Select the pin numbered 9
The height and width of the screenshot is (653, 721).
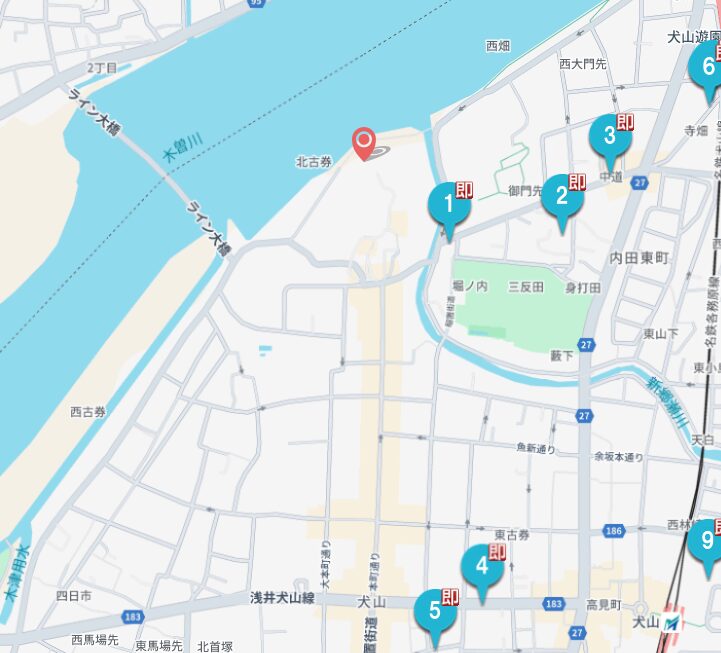point(707,543)
